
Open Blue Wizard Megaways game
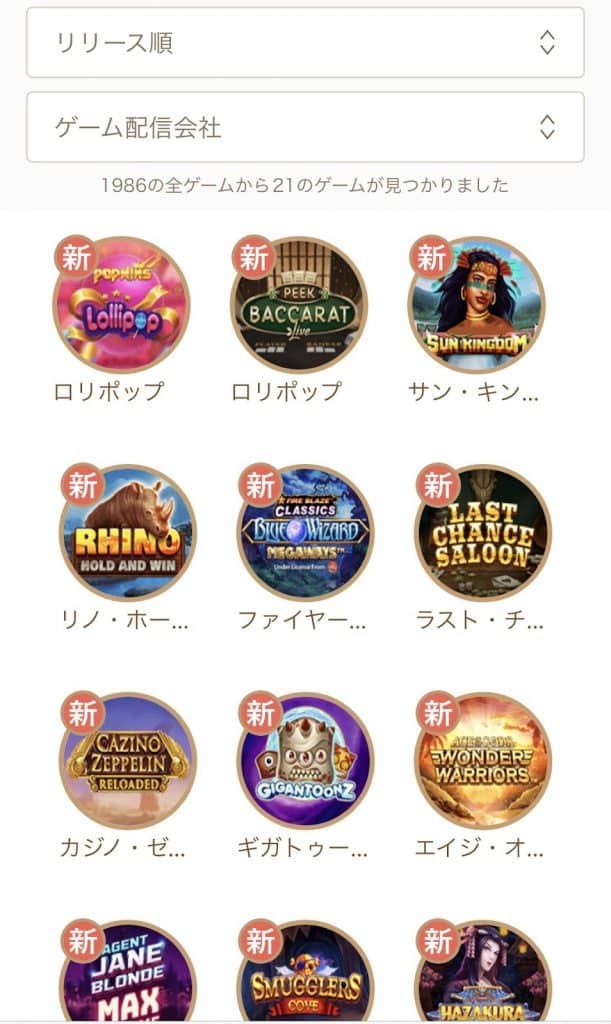tap(305, 532)
